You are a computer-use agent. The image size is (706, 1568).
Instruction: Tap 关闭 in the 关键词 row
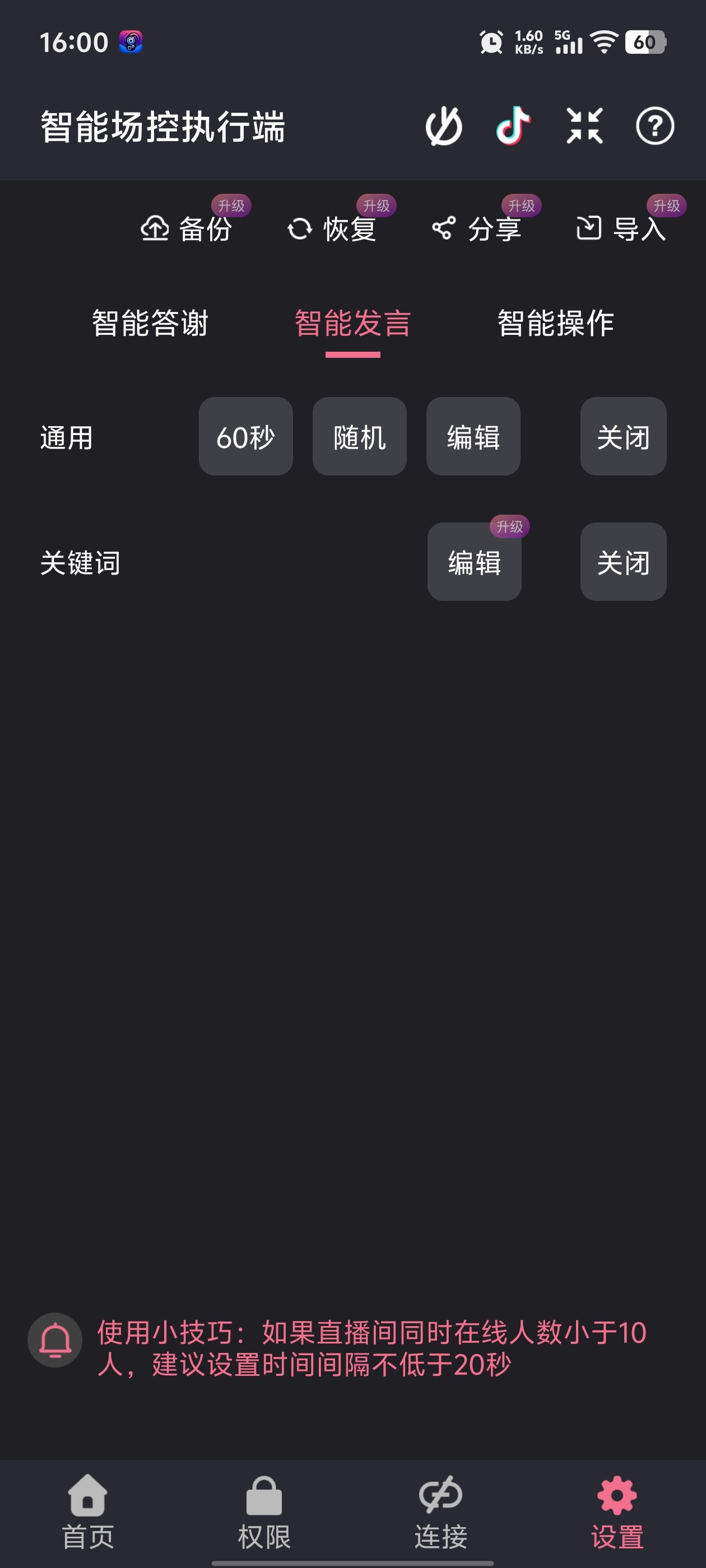(x=623, y=562)
